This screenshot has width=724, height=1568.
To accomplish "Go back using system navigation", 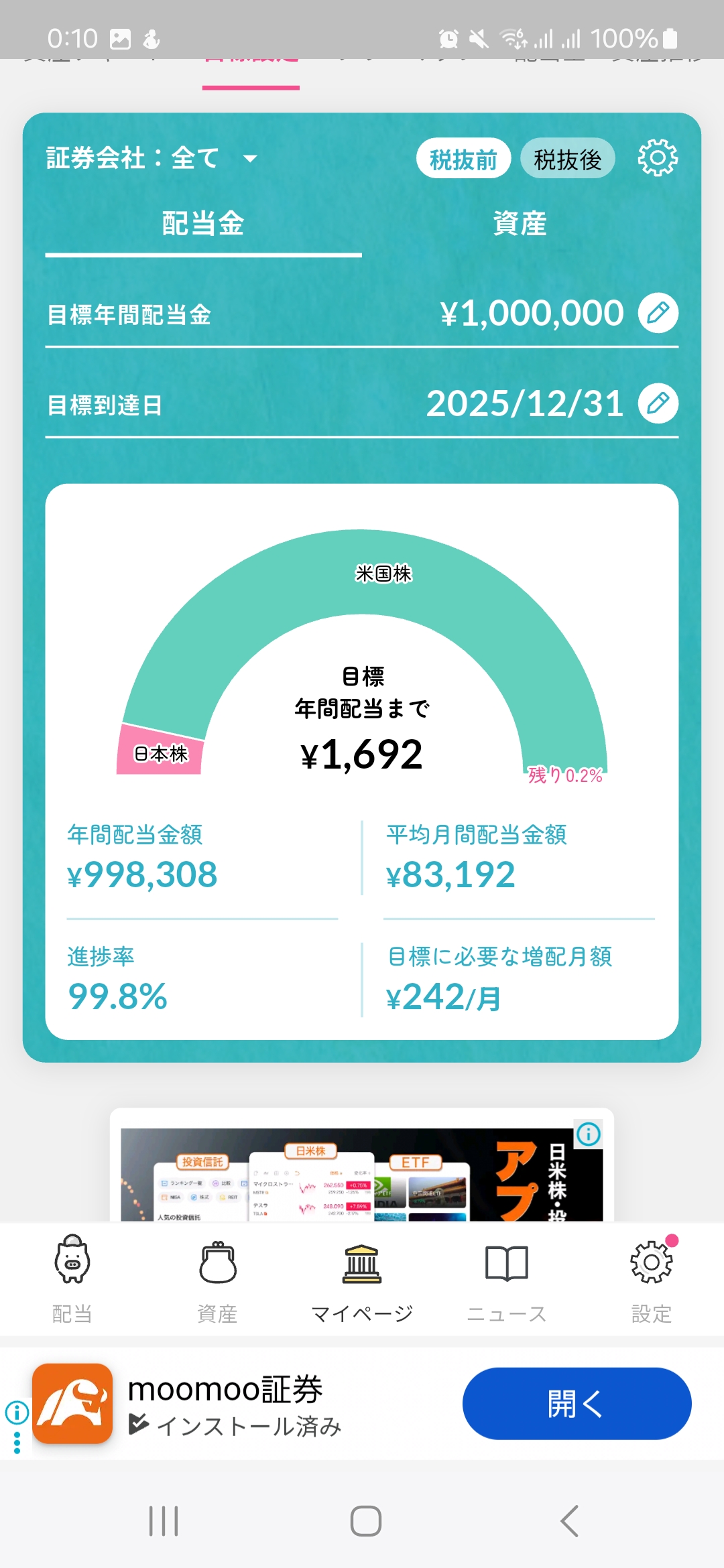I will tap(570, 1521).
